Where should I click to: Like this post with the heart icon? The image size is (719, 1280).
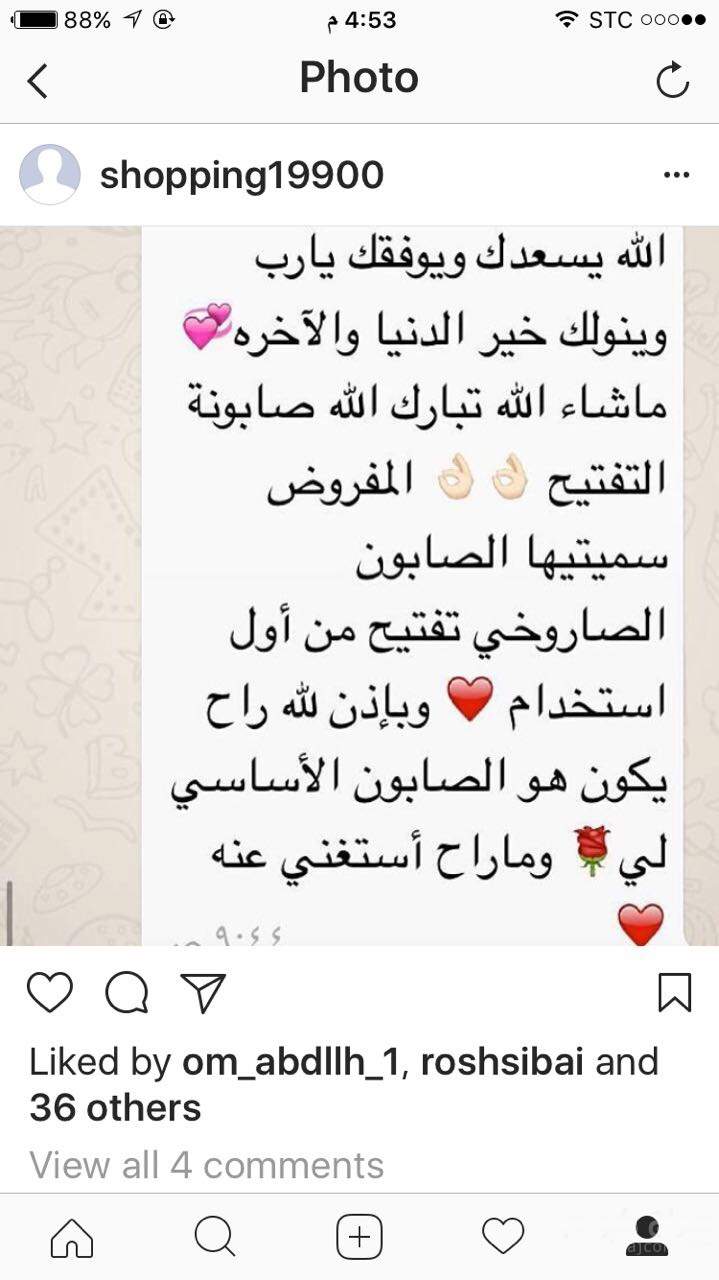(50, 992)
